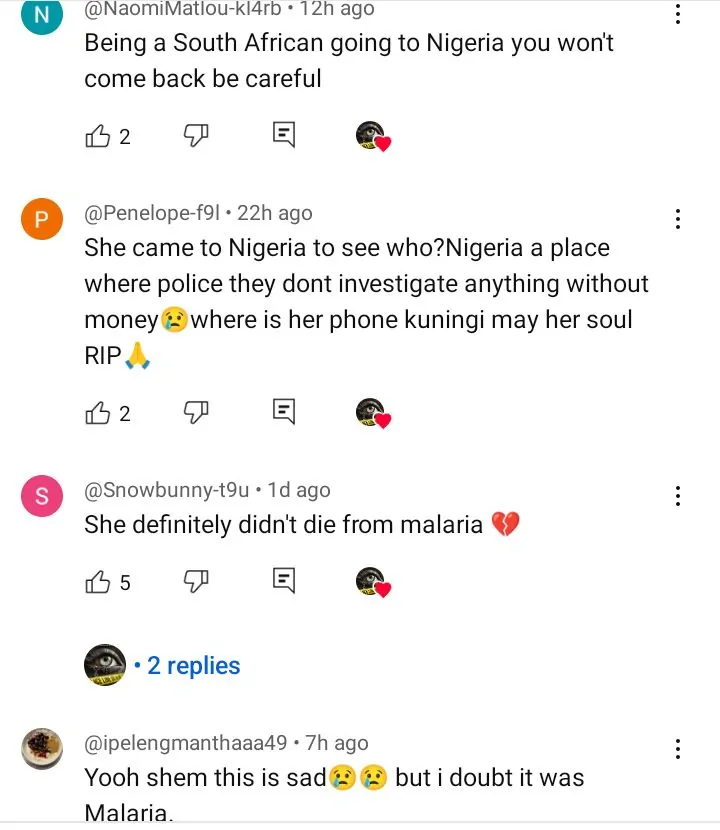Like the comment by @Penelope-f9l

(98, 412)
